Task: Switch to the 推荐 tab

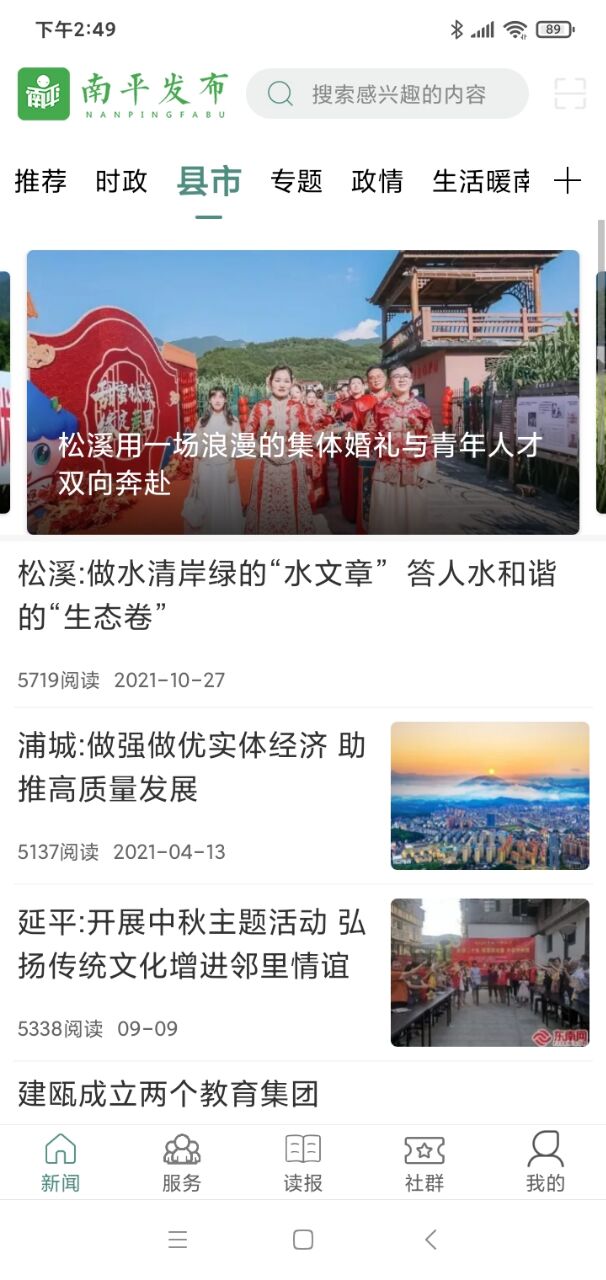Action: coord(41,181)
